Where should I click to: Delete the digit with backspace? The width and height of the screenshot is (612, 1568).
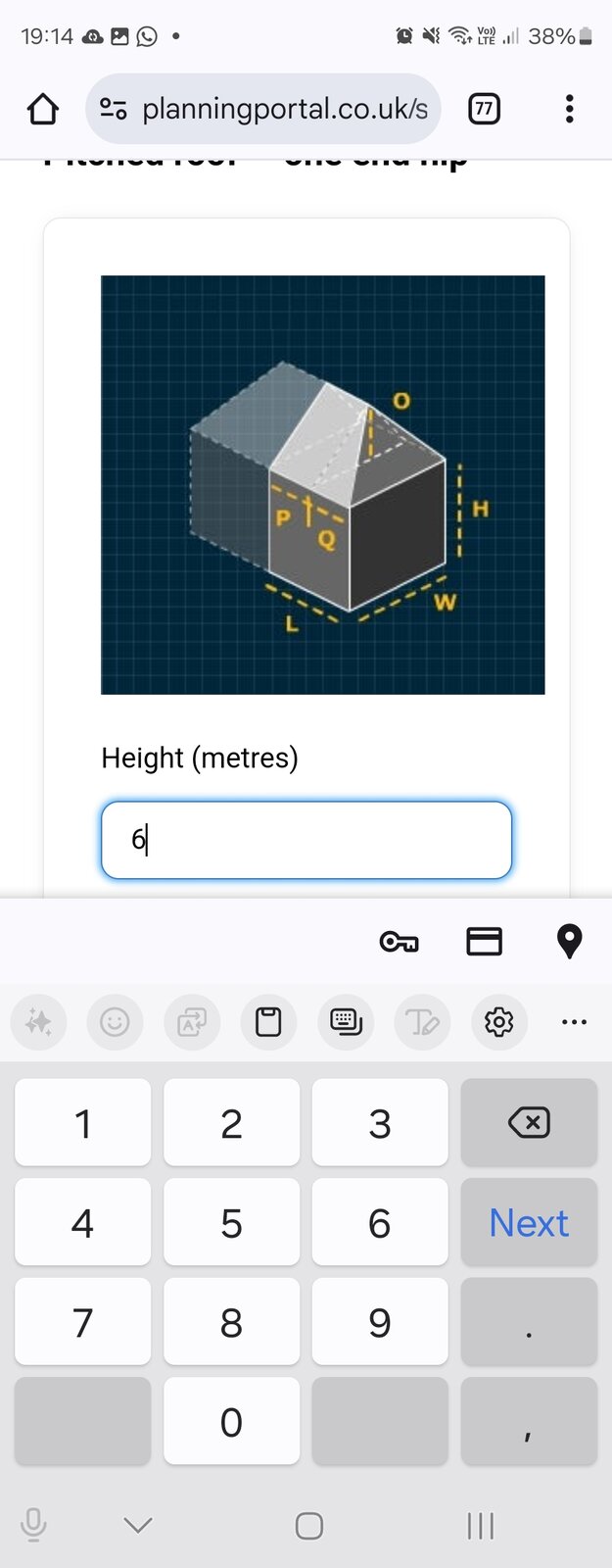click(x=529, y=1123)
